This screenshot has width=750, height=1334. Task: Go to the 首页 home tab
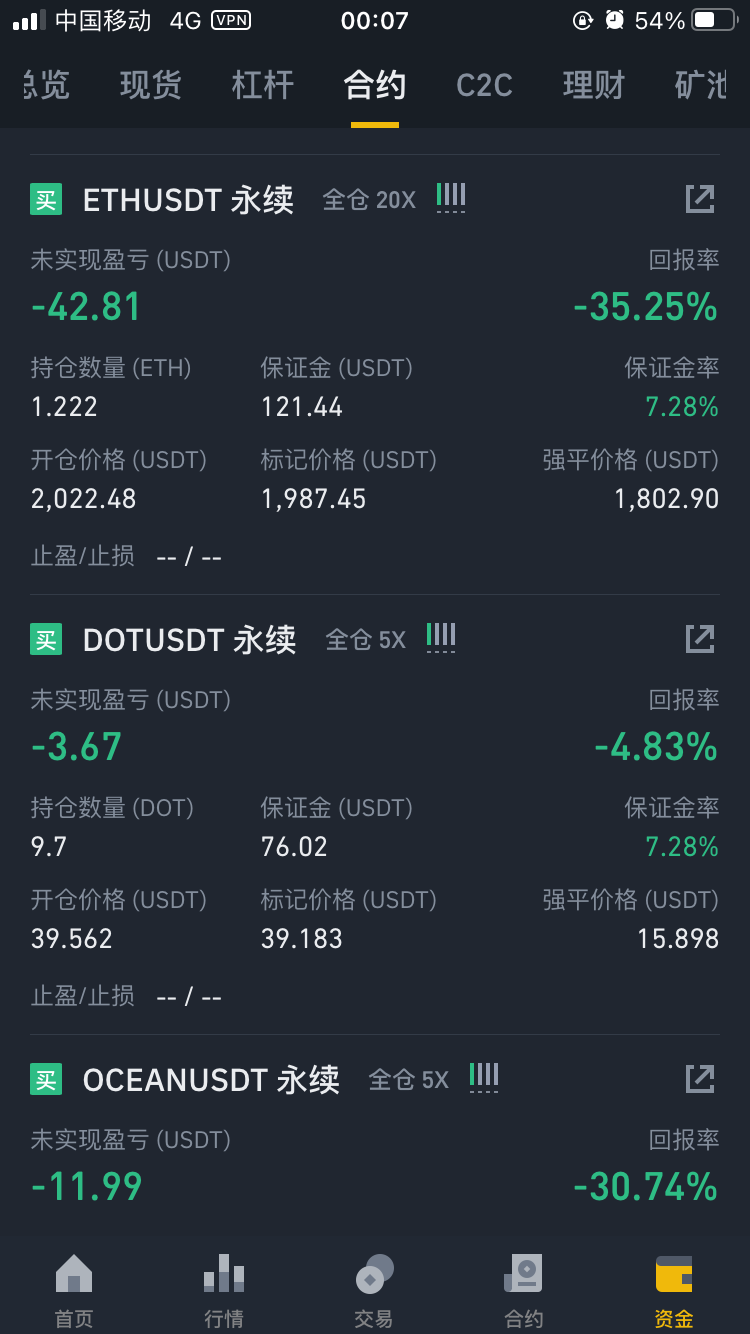tap(74, 1290)
